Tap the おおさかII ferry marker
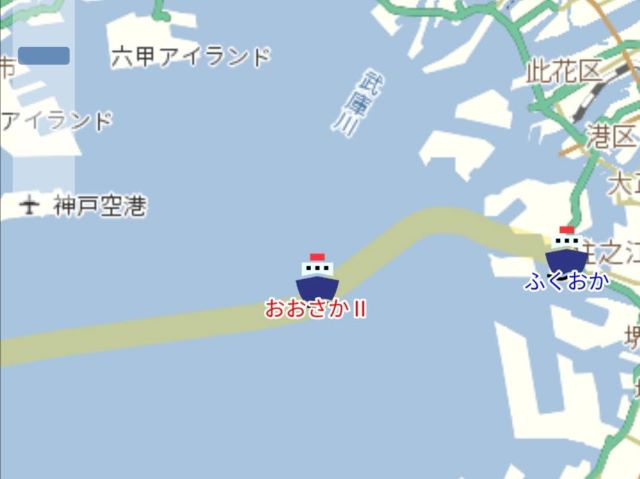 coord(317,277)
